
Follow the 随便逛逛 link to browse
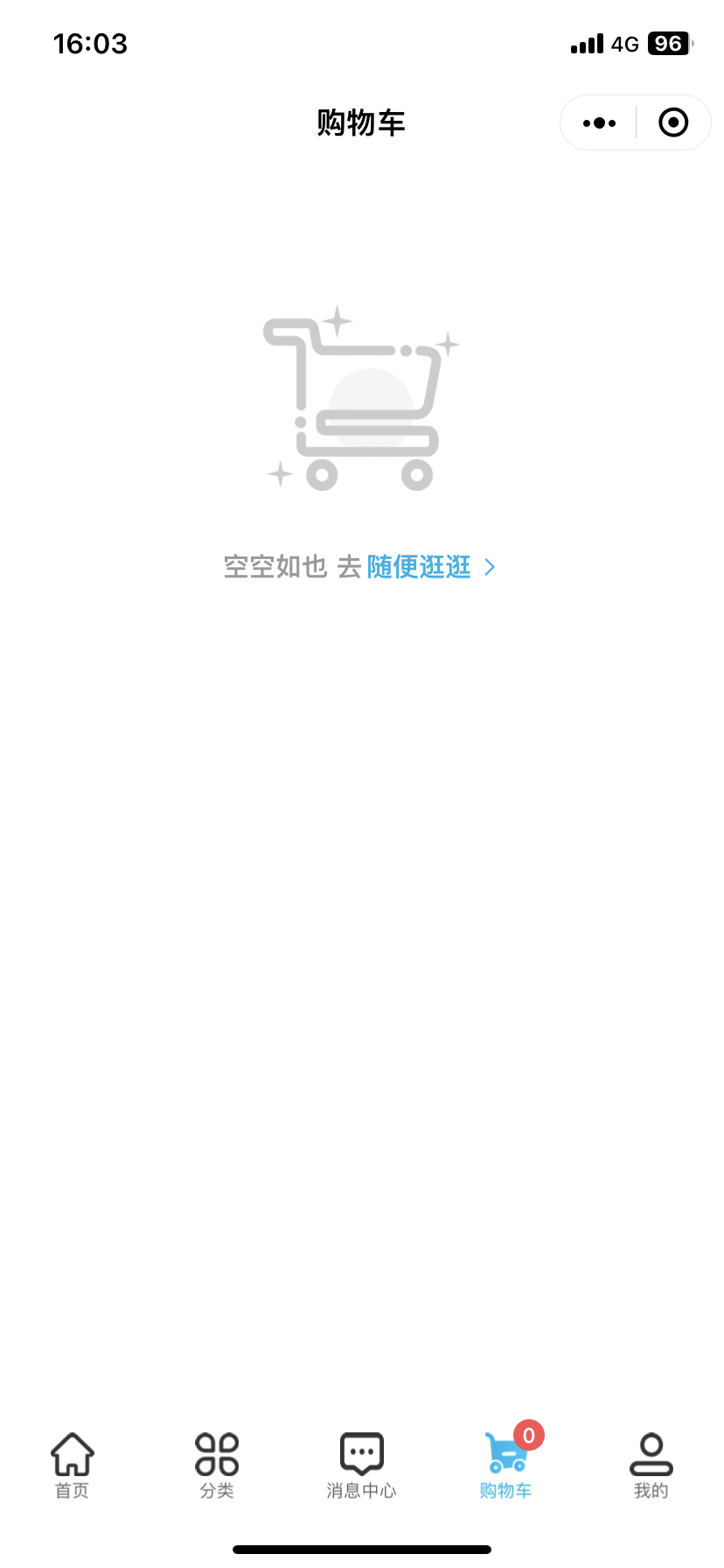click(420, 567)
